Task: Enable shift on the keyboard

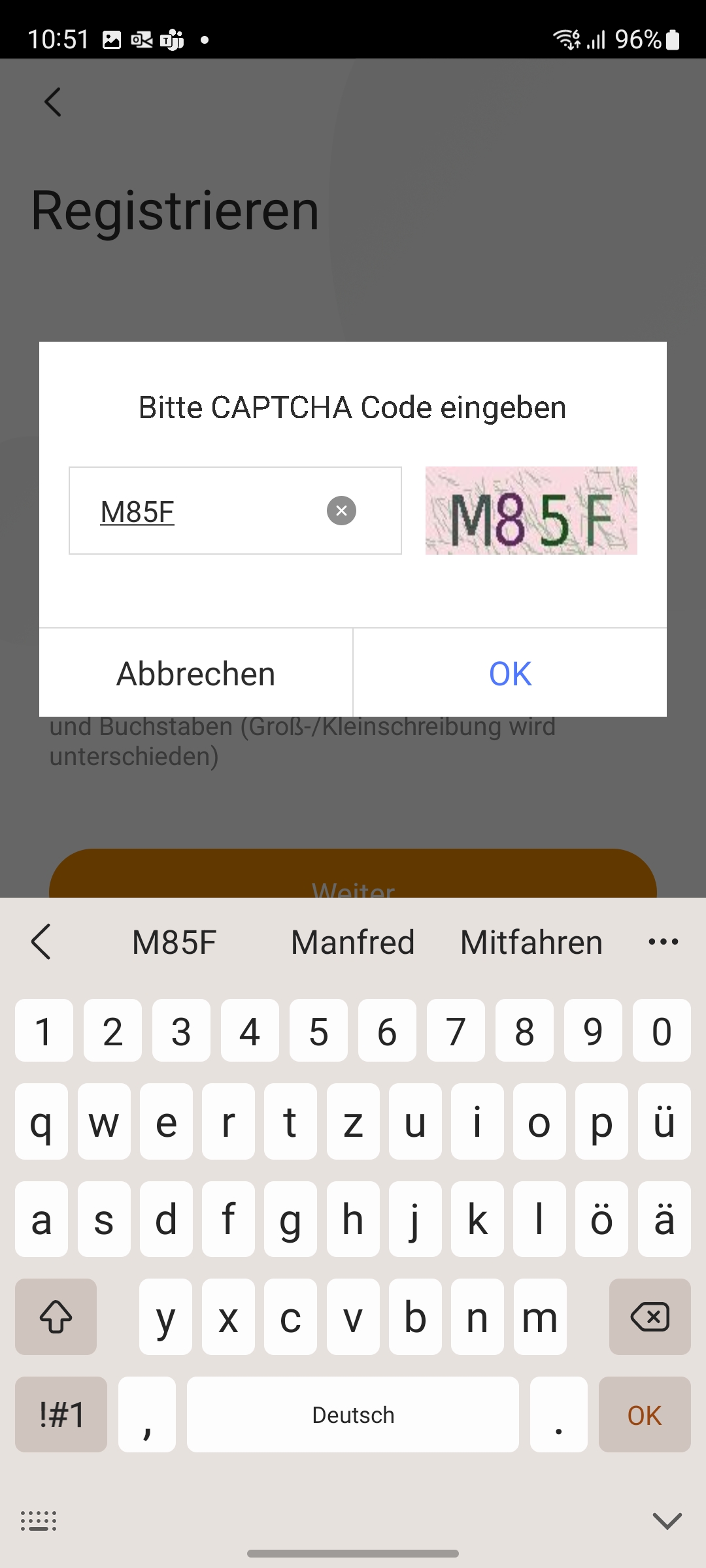Action: click(56, 1316)
